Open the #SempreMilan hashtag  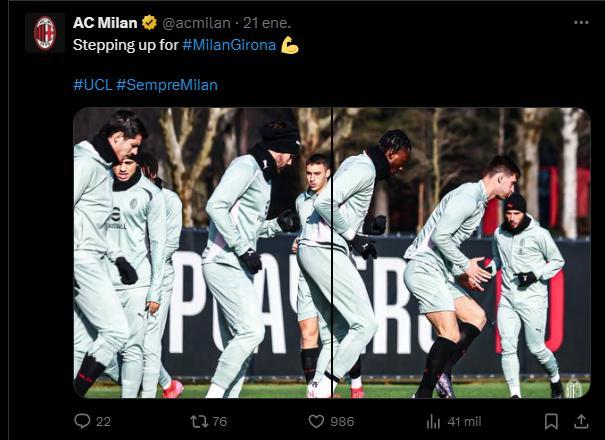(166, 85)
